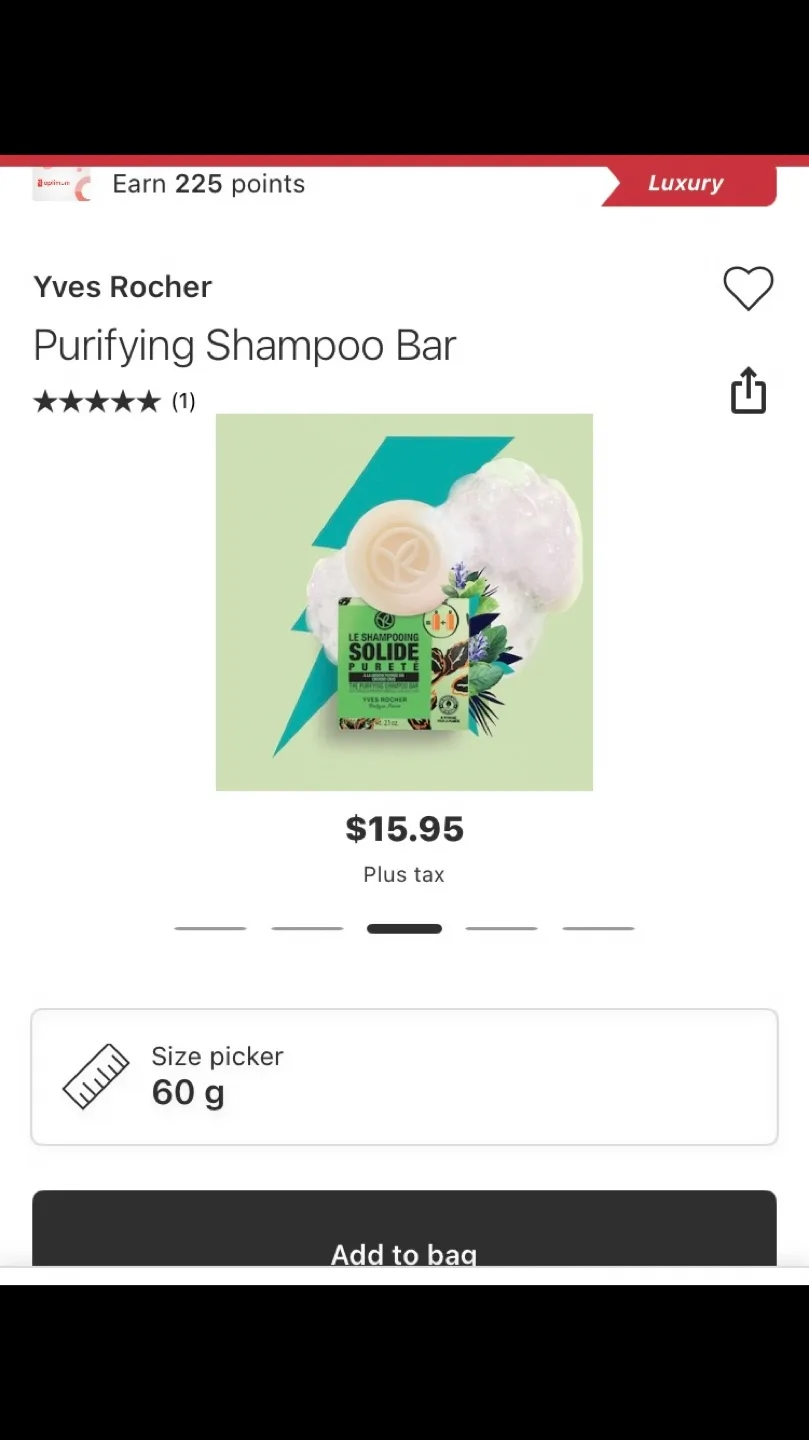Select the Purifying Shampoo Bar title
This screenshot has width=809, height=1440.
pos(244,345)
